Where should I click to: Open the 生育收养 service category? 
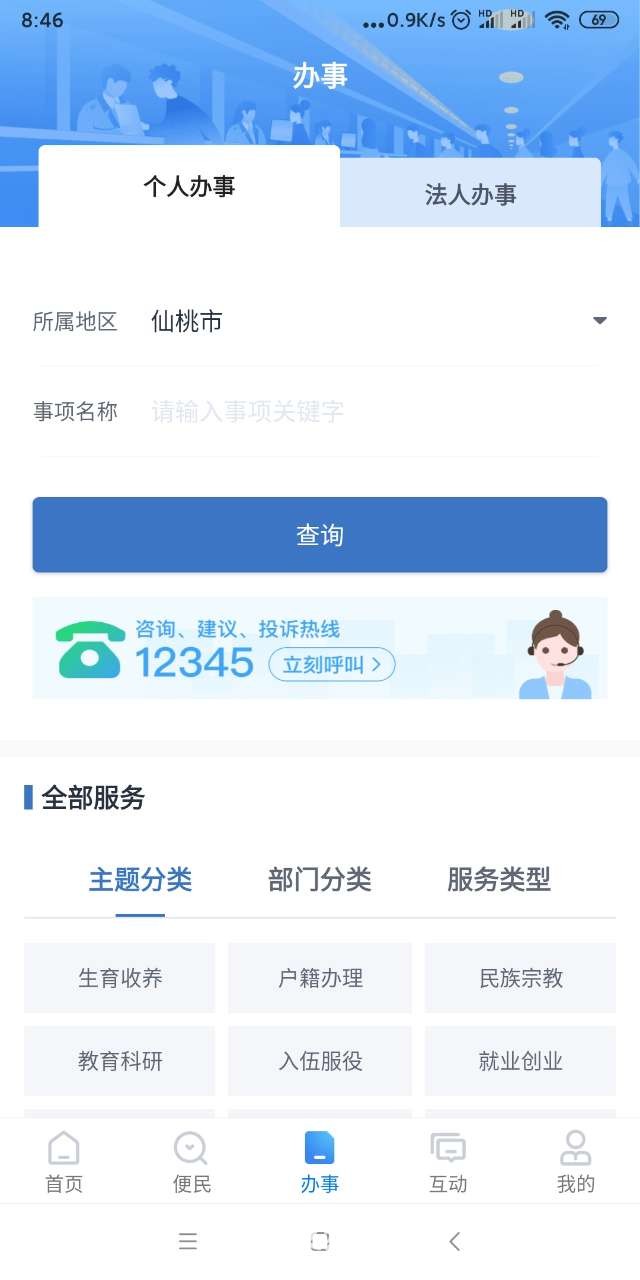[x=120, y=978]
